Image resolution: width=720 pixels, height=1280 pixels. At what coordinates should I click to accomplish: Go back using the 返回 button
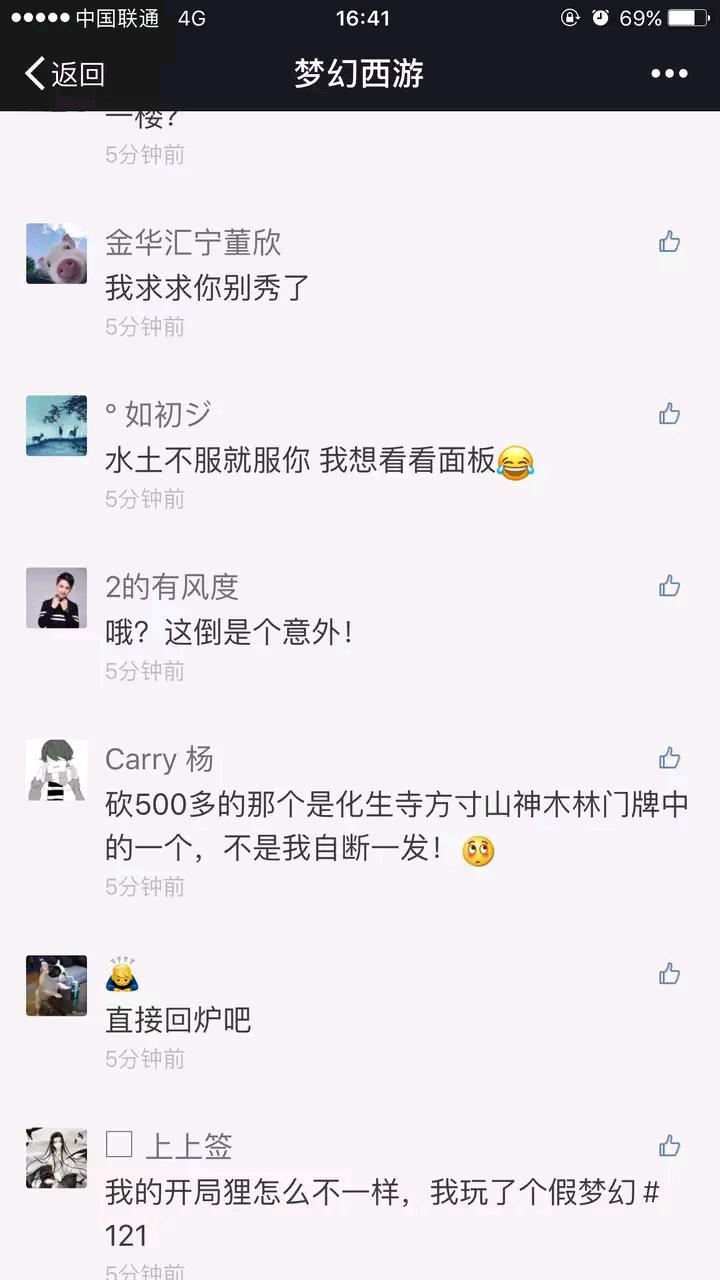(65, 74)
